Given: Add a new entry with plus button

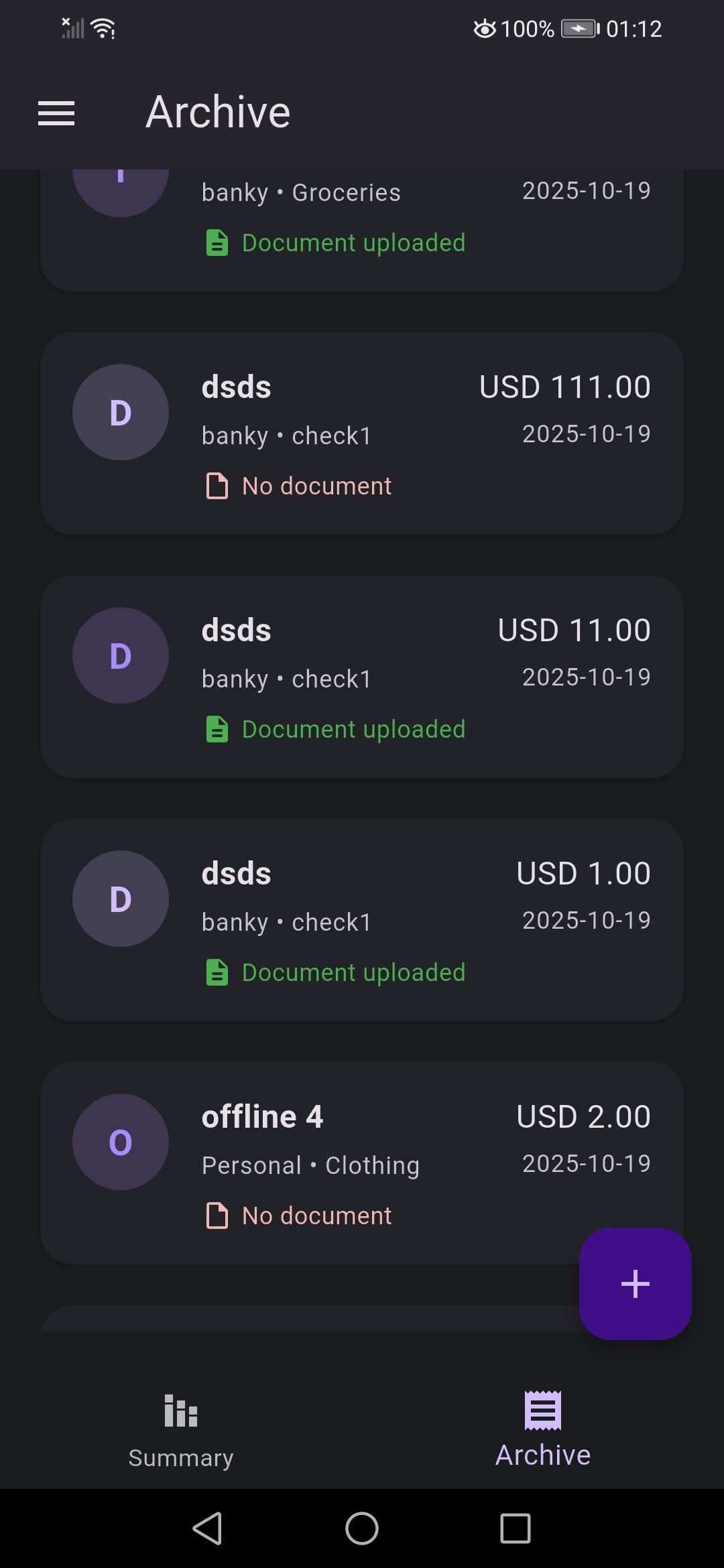Looking at the screenshot, I should point(636,1284).
